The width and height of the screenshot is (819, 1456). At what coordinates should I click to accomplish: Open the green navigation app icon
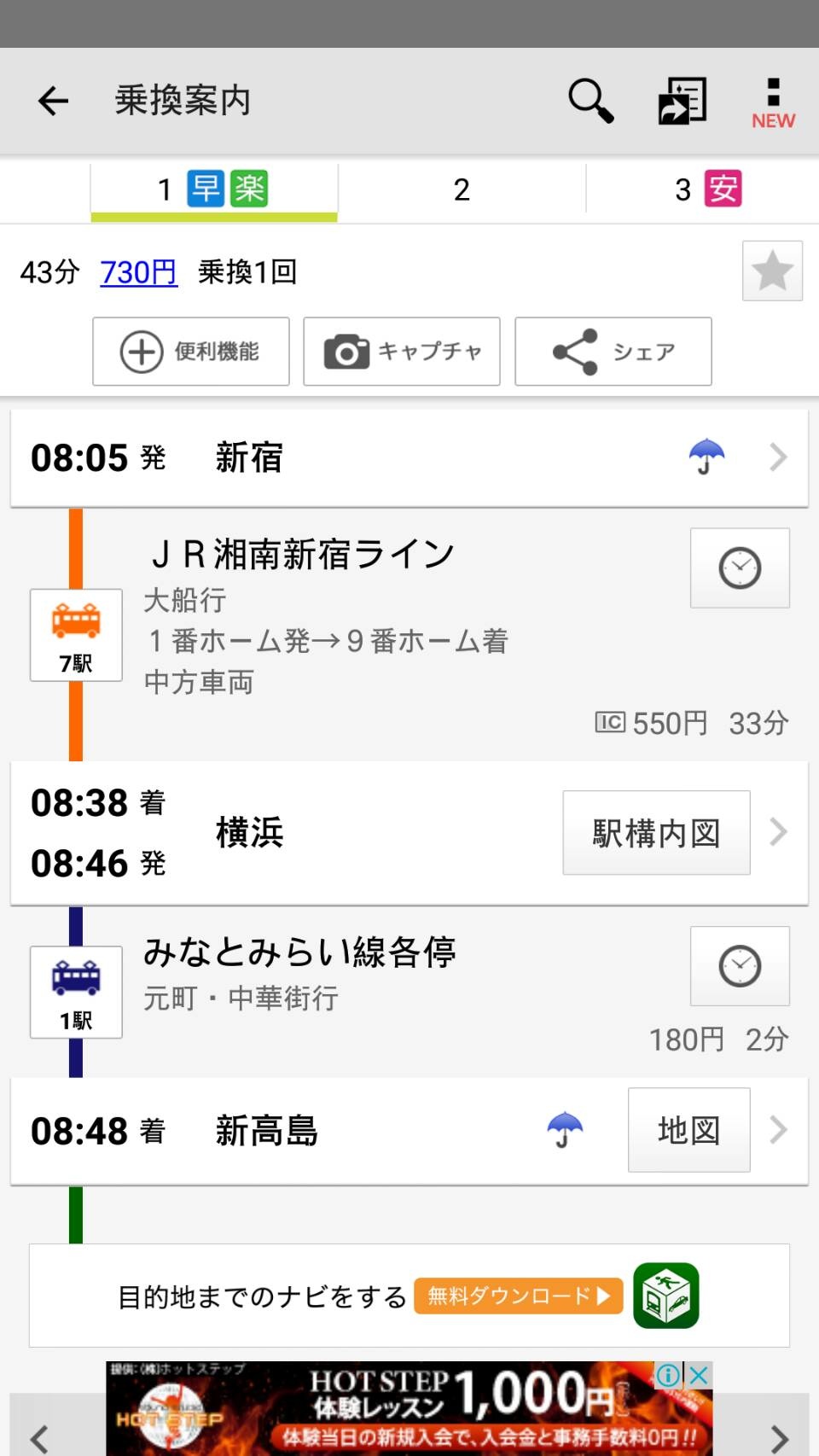669,1296
